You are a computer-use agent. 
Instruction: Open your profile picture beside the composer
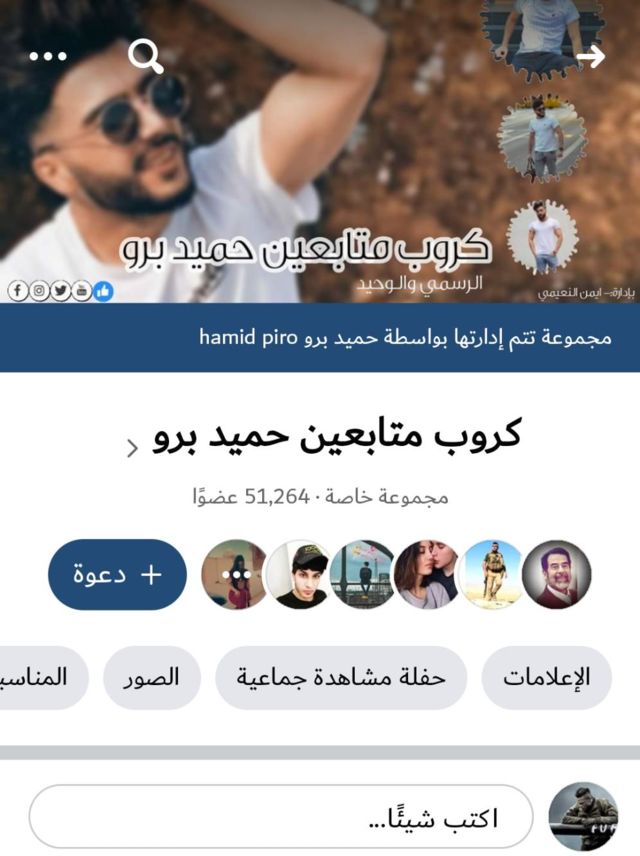coord(585,816)
